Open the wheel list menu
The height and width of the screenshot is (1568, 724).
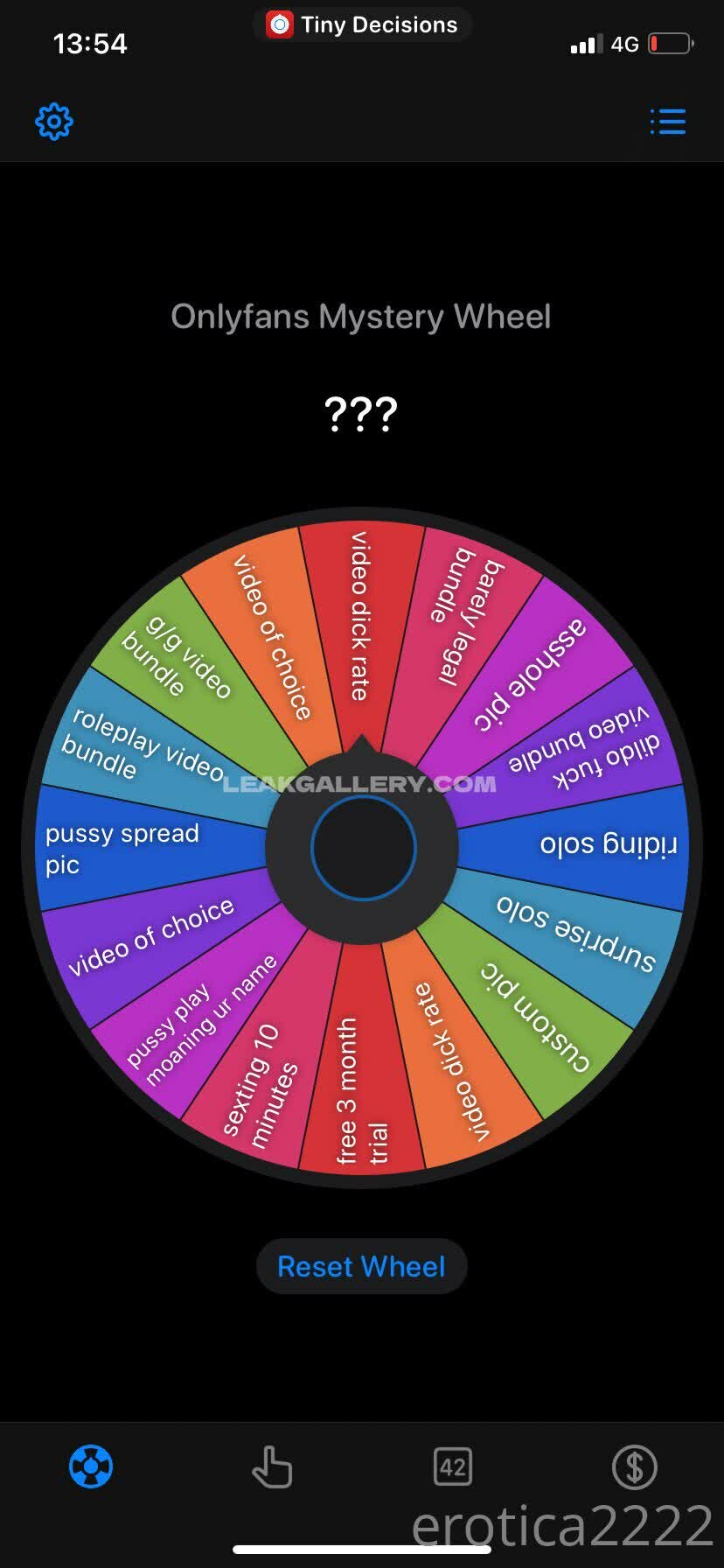(x=668, y=122)
